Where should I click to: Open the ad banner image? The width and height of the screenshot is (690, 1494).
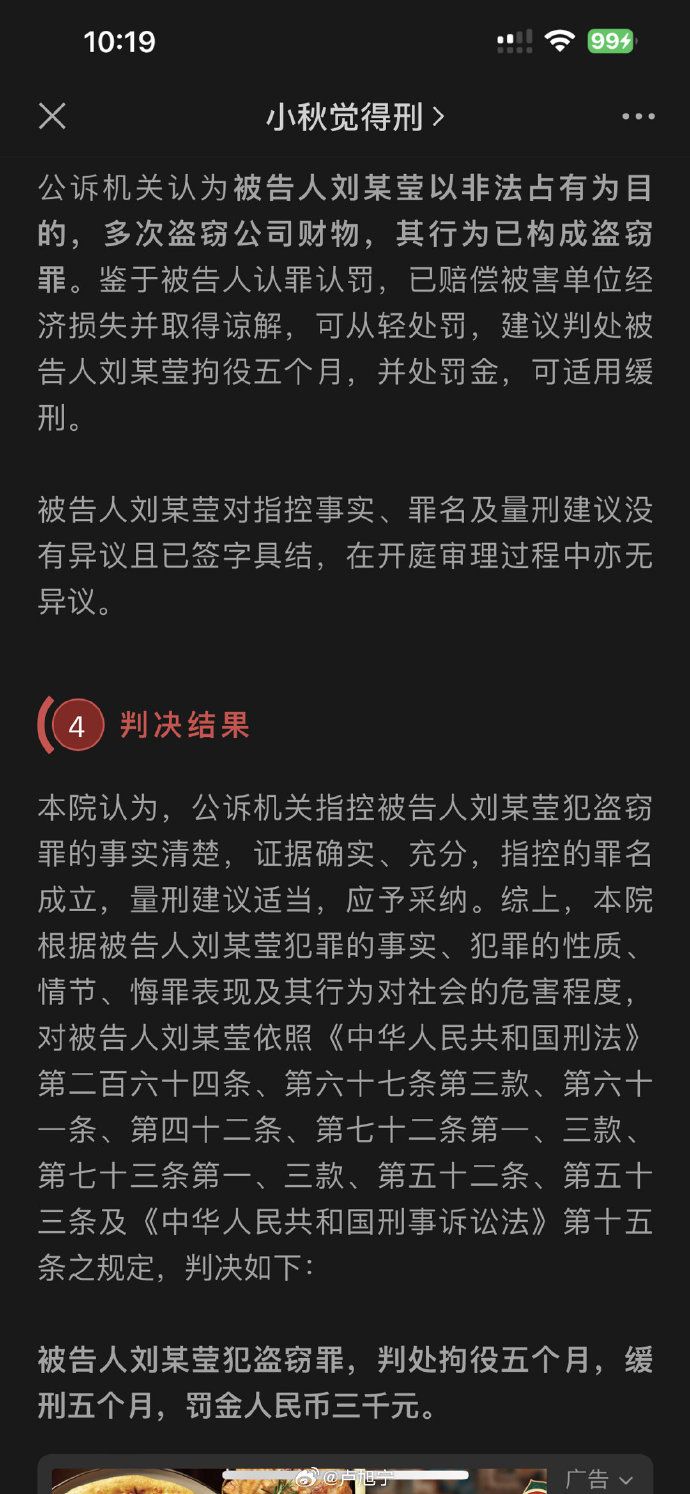pyautogui.click(x=300, y=1480)
